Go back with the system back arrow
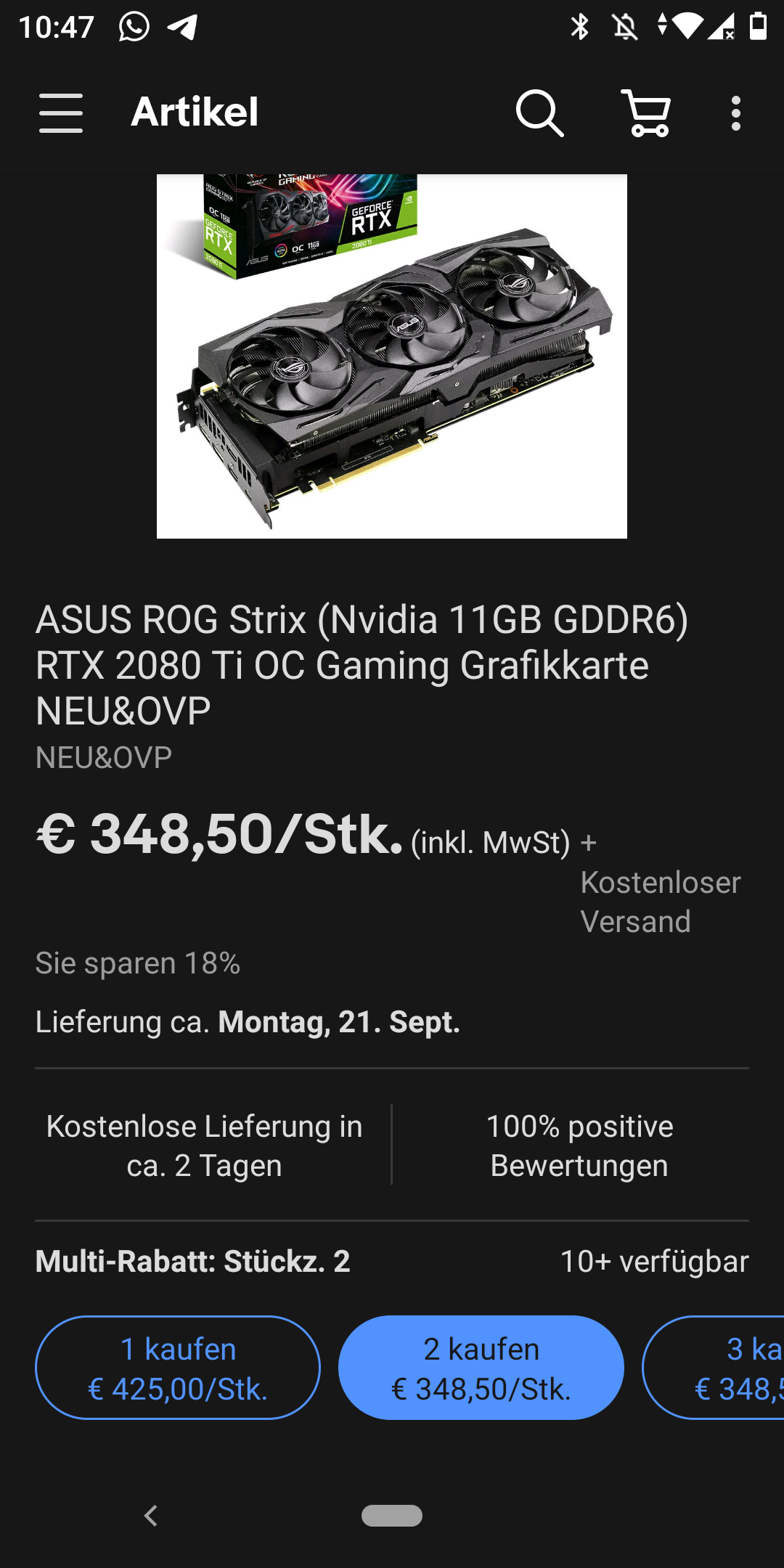 tap(151, 1516)
